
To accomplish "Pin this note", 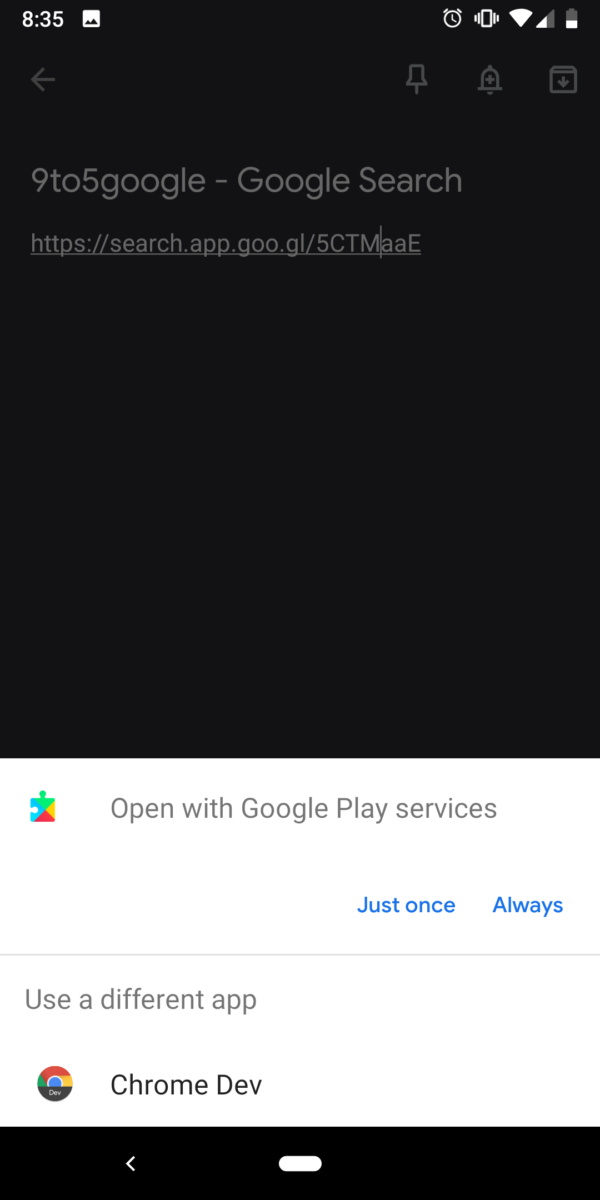I will 417,80.
